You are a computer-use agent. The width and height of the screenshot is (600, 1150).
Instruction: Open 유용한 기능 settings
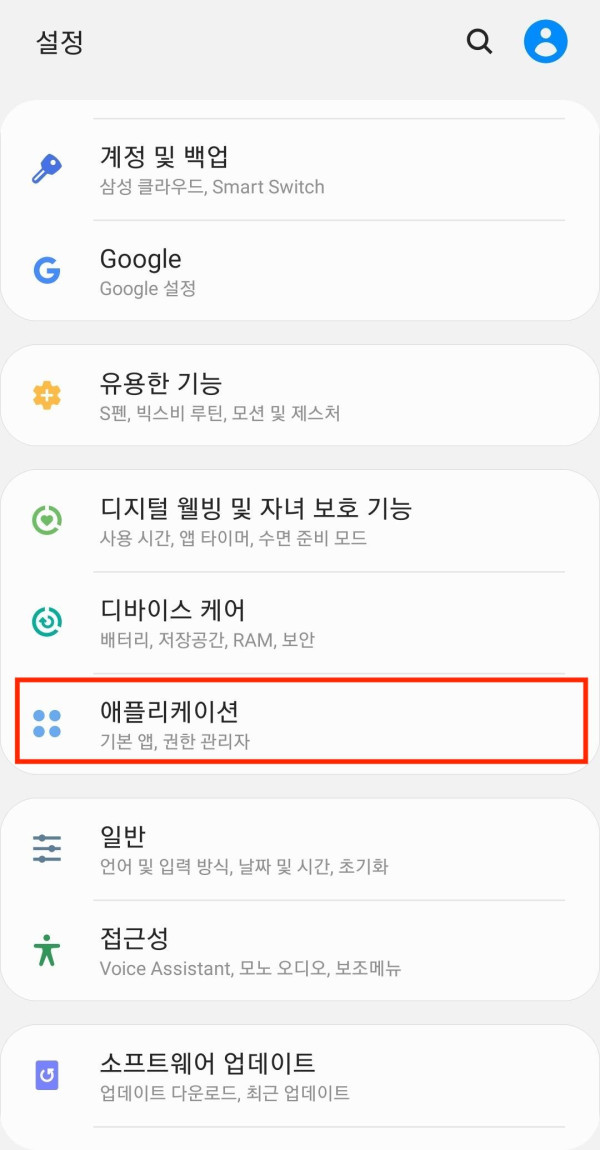pyautogui.click(x=300, y=396)
